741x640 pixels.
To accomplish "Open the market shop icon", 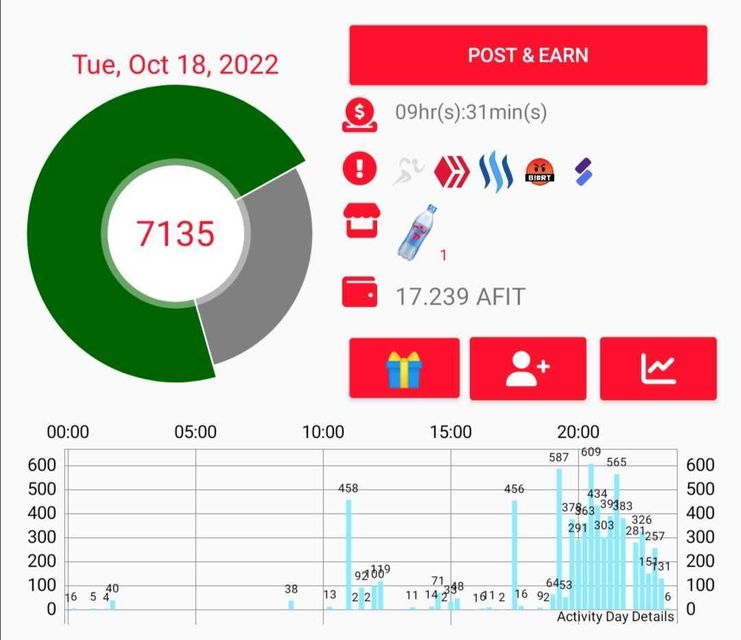I will pos(358,225).
